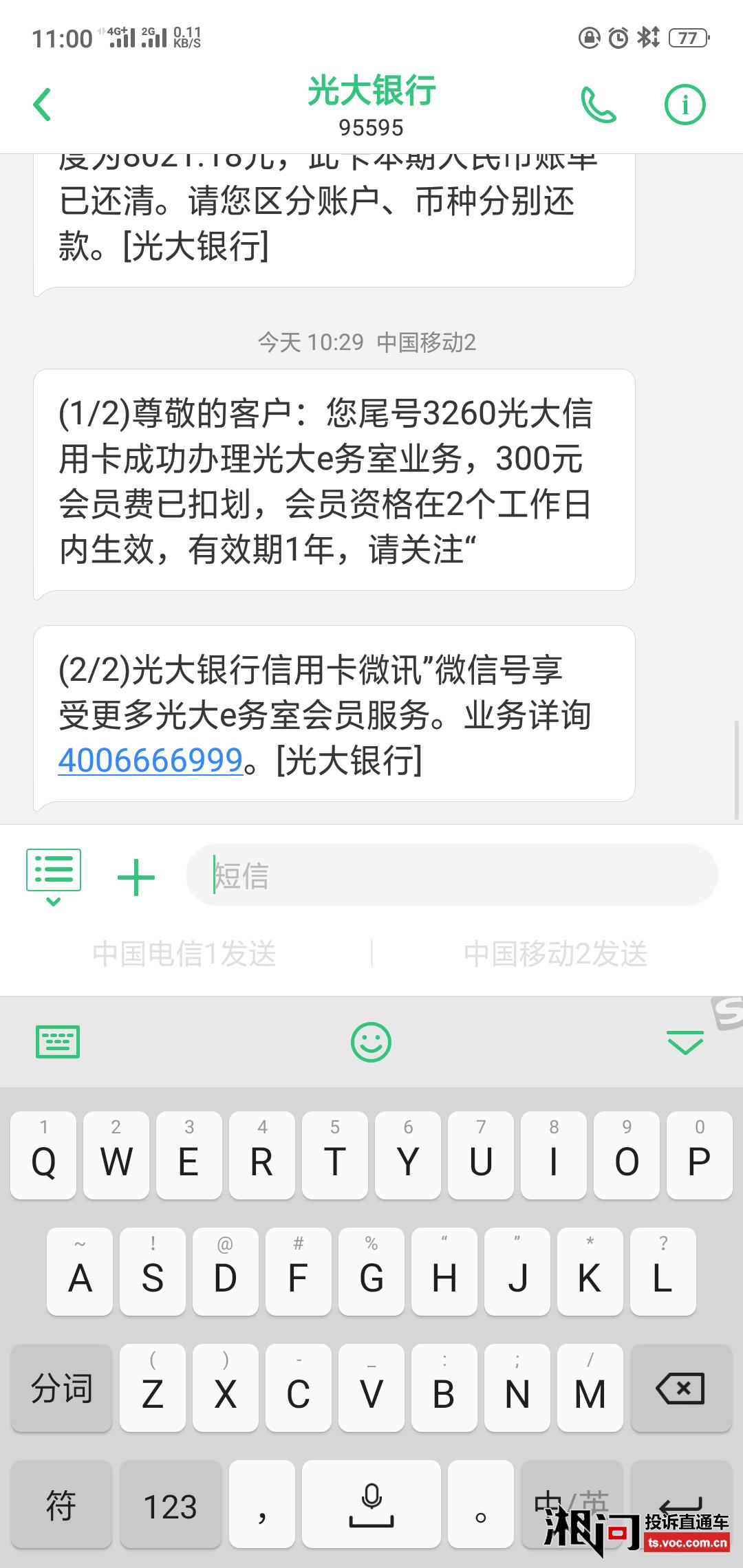Tap the backspace key
This screenshot has width=743, height=1568.
[680, 1388]
